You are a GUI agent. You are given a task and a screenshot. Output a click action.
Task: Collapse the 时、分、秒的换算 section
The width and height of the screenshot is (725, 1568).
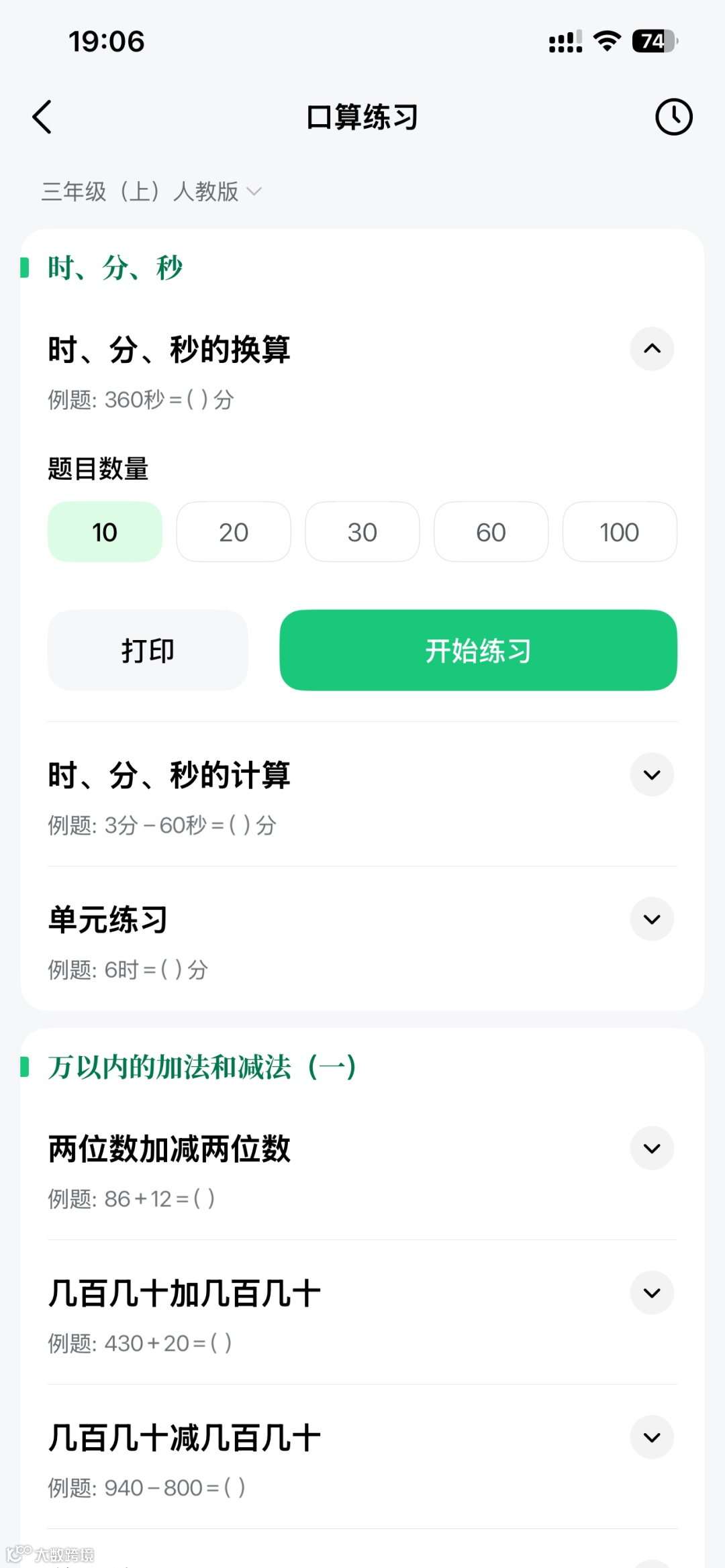pos(650,349)
